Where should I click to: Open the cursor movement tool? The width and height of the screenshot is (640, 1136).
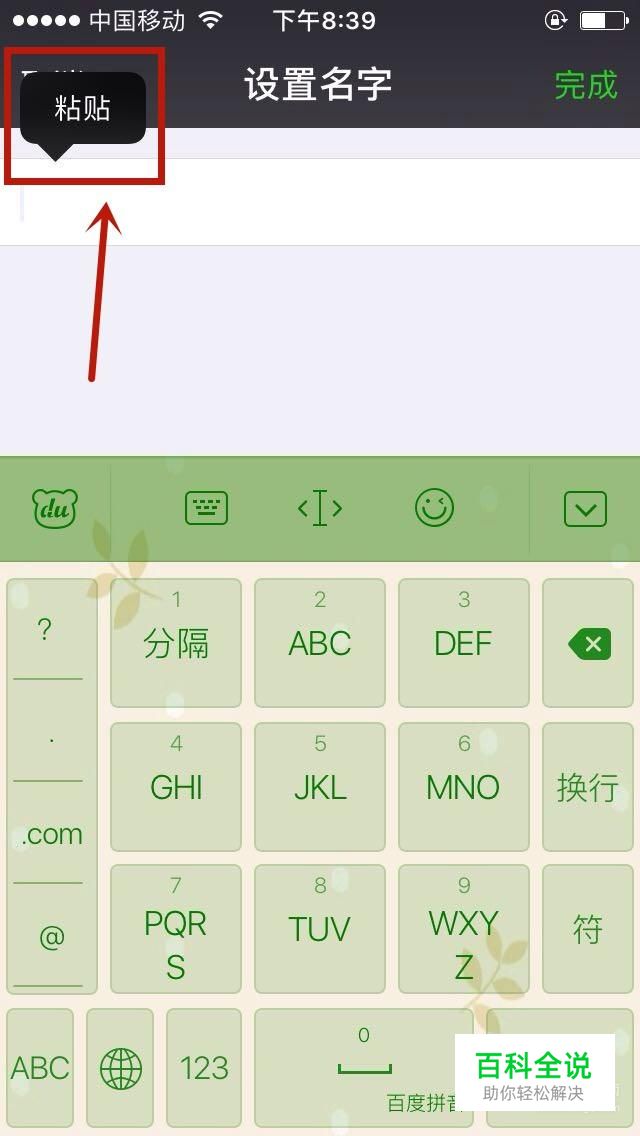click(x=320, y=508)
